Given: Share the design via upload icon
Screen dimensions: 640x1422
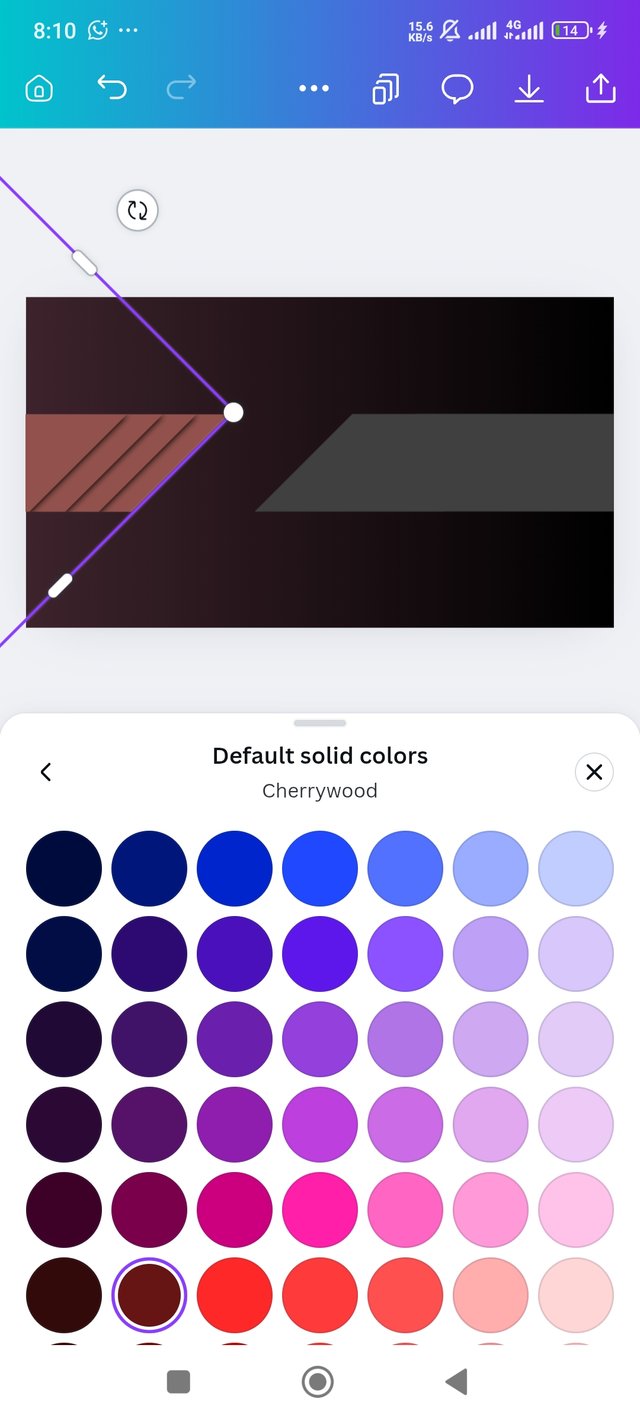Looking at the screenshot, I should click(600, 89).
